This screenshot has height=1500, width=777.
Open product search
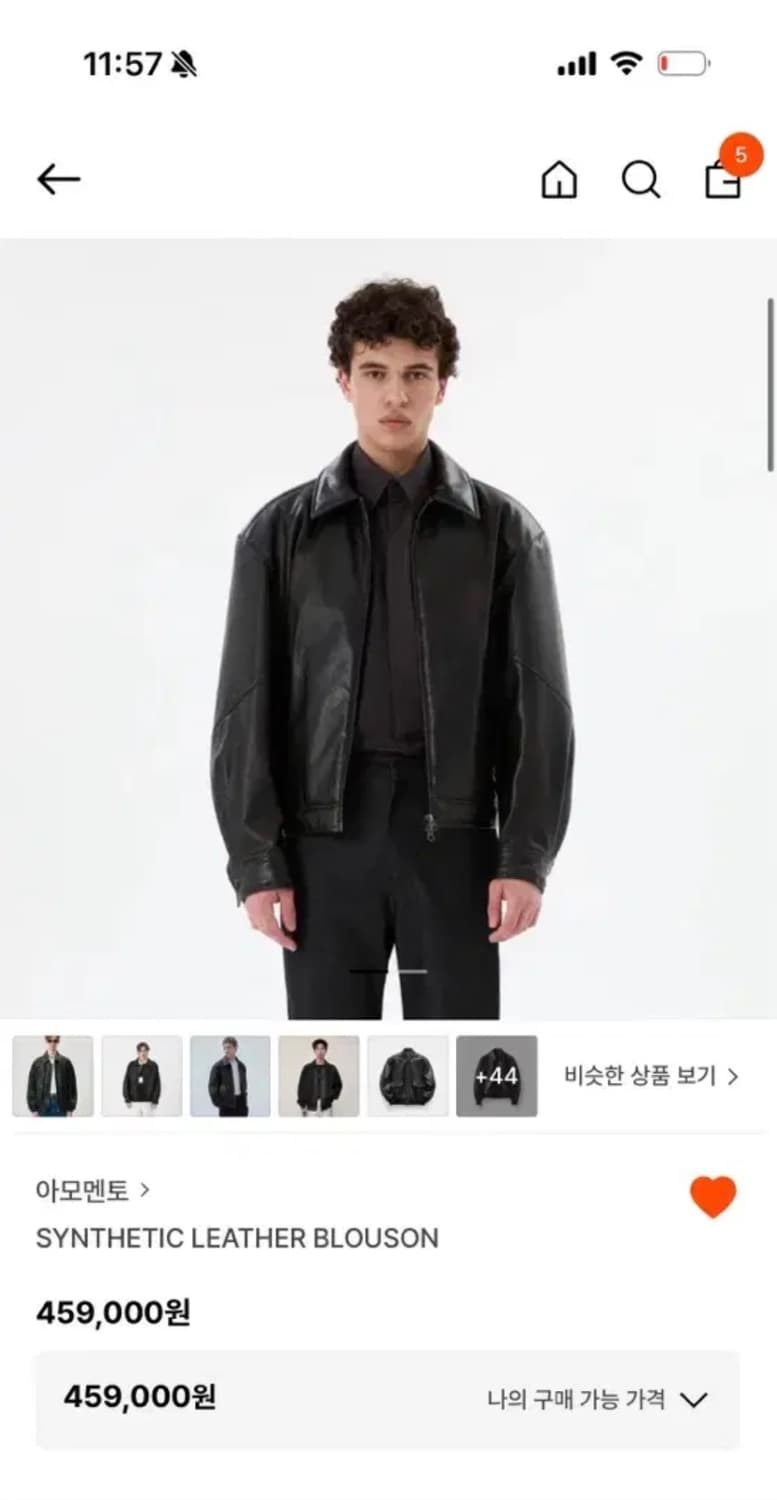[x=640, y=180]
